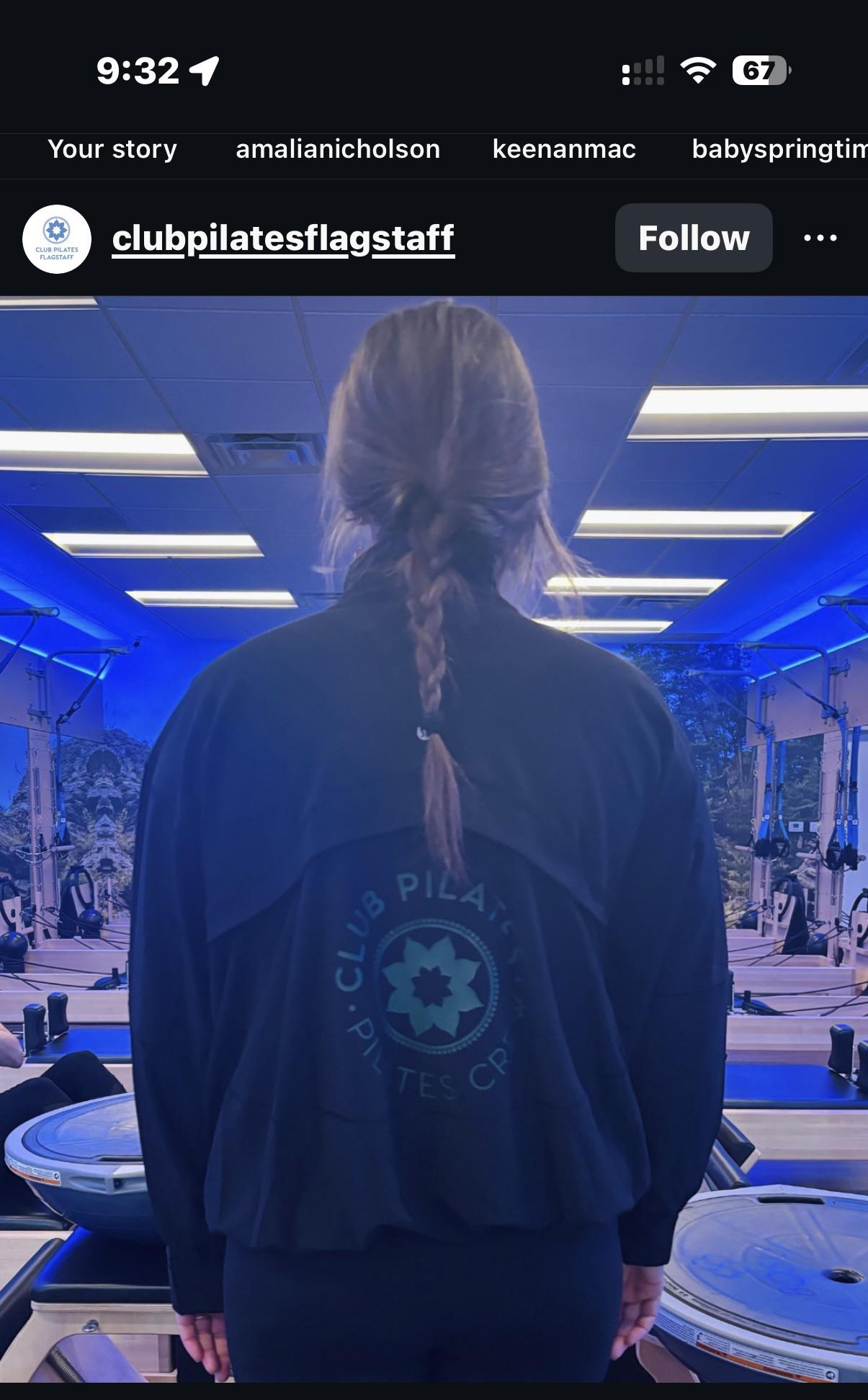View keenanmac's story
This screenshot has width=868, height=1400.
click(564, 149)
